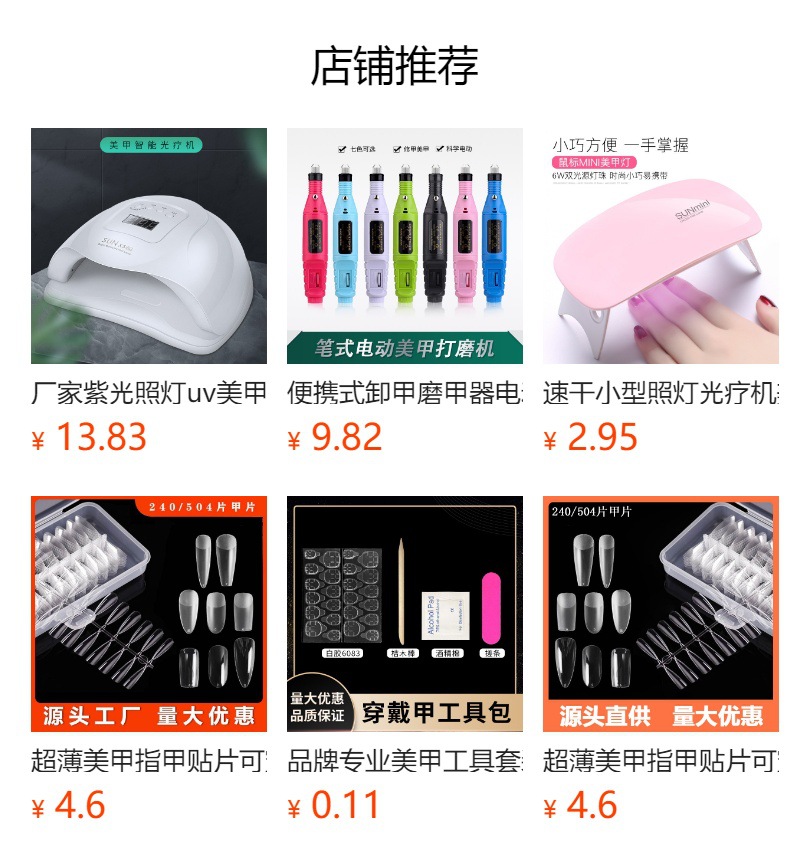Open nail tips product labeled 源头工厂 量大优惠

click(x=148, y=614)
